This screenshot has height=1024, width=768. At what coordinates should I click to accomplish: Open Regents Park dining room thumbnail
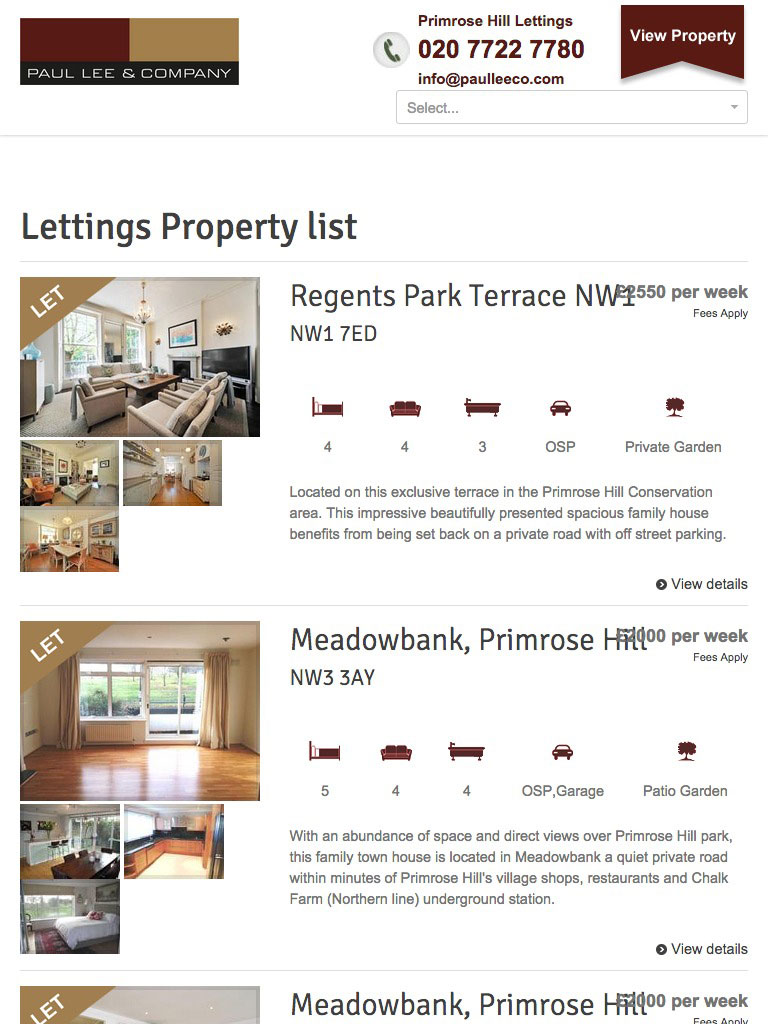[69, 540]
